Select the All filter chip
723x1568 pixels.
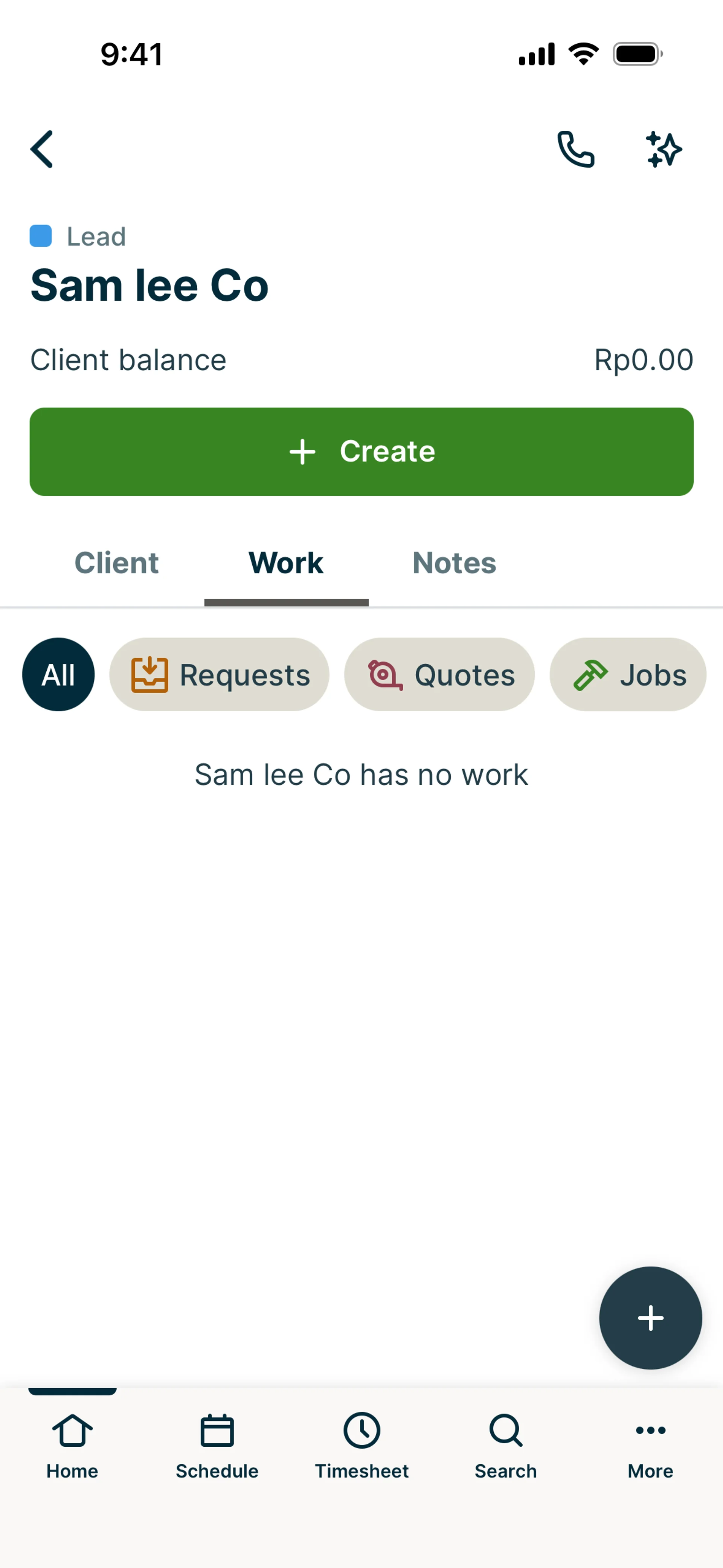(58, 674)
